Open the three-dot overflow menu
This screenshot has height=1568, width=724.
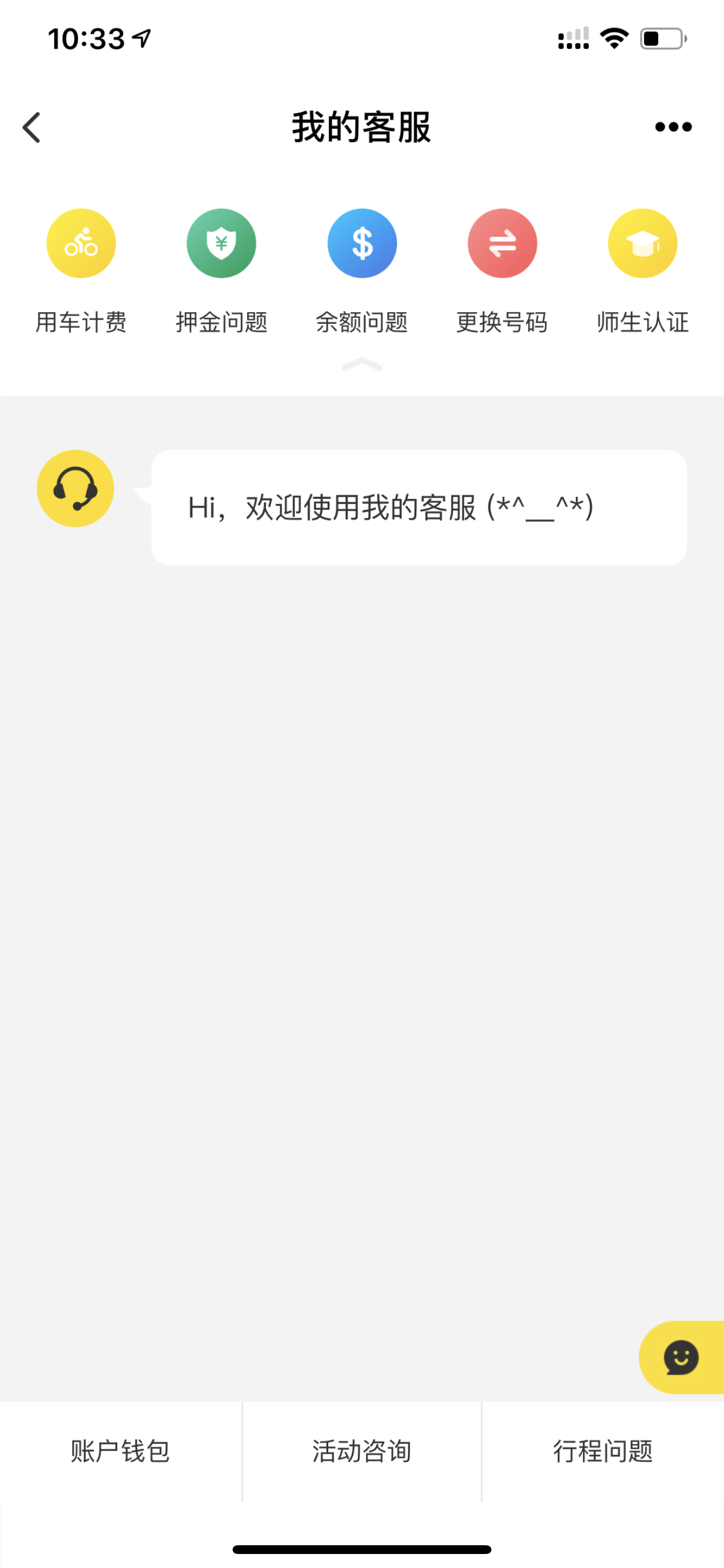[673, 127]
